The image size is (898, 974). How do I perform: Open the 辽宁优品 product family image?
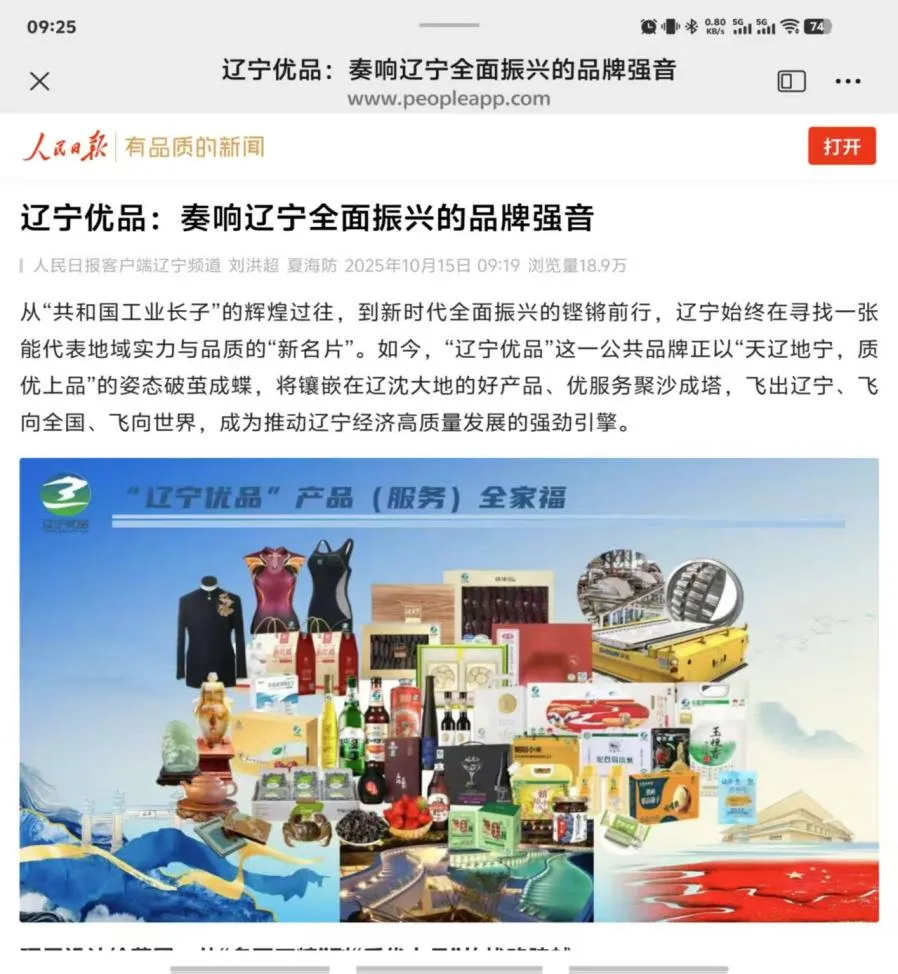(449, 690)
